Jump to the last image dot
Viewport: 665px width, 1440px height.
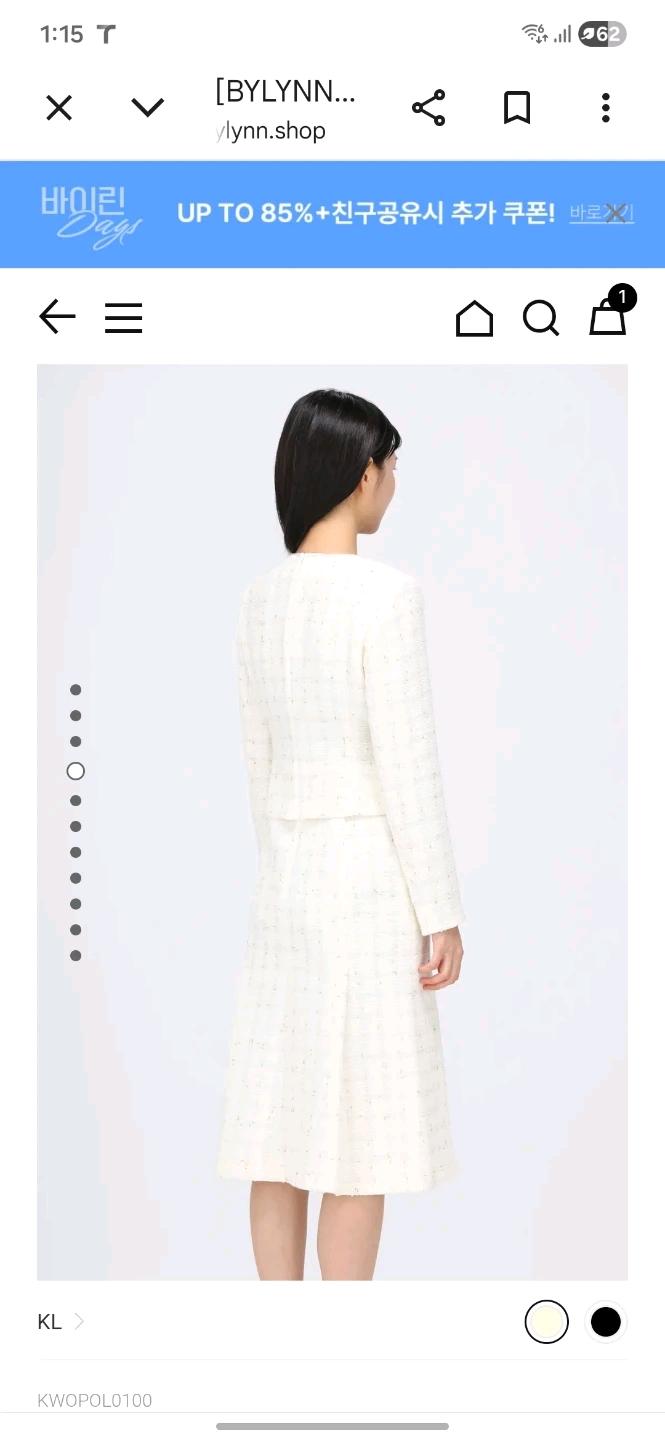[x=75, y=956]
